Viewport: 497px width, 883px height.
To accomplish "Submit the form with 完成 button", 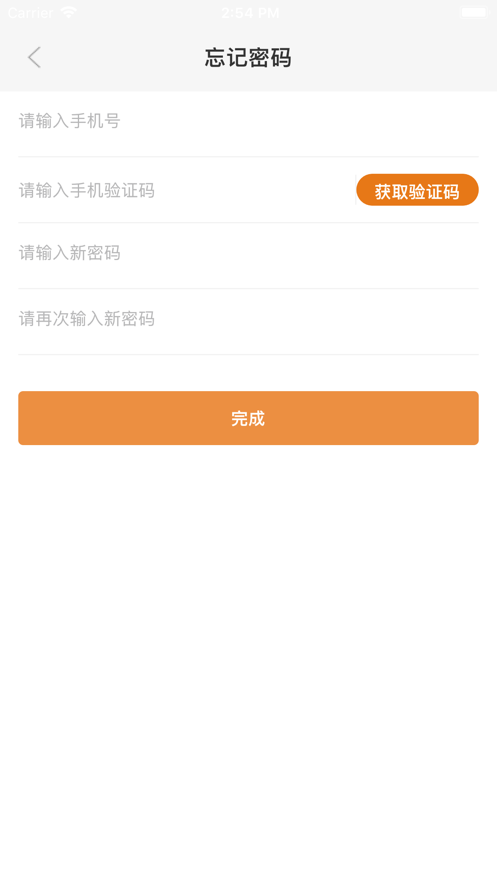I will point(248,418).
